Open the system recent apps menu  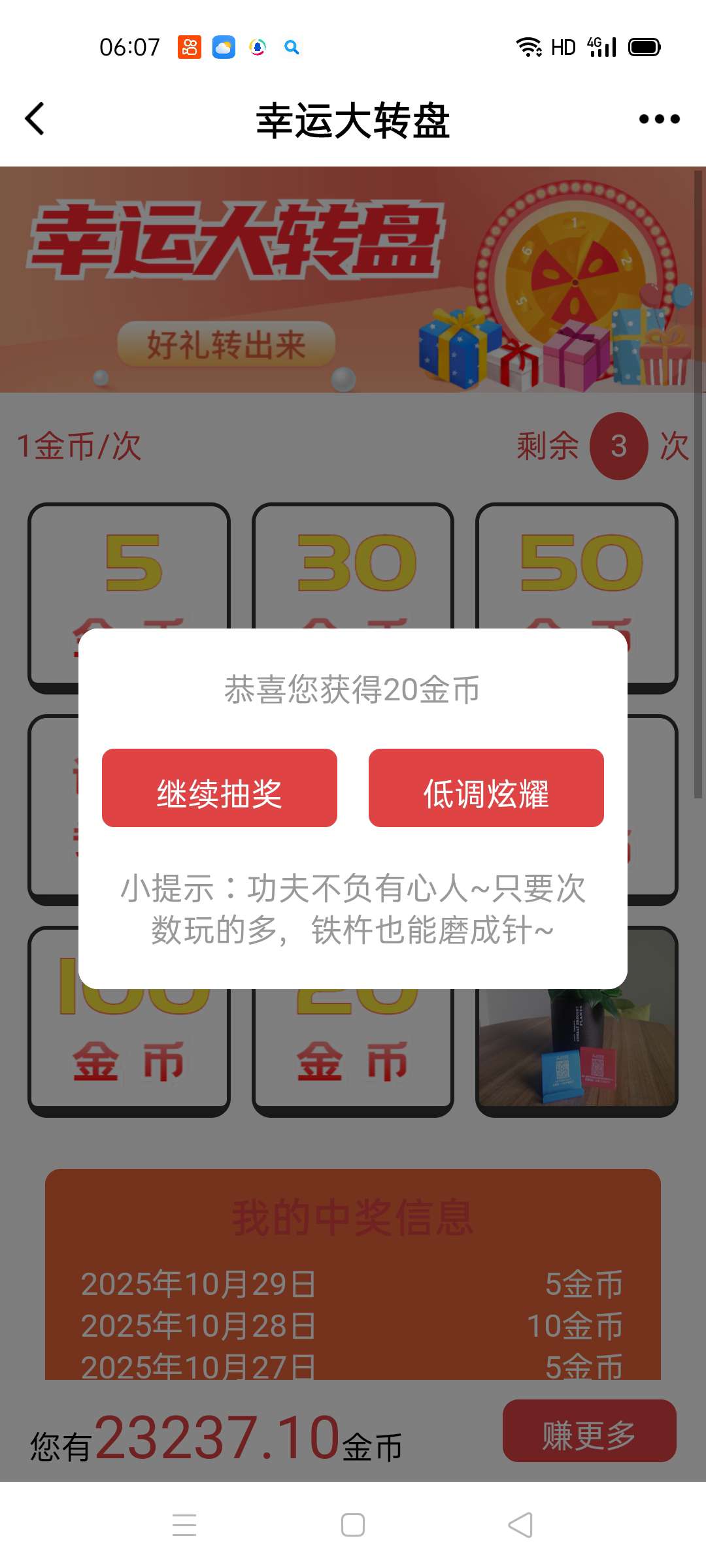(x=184, y=1525)
